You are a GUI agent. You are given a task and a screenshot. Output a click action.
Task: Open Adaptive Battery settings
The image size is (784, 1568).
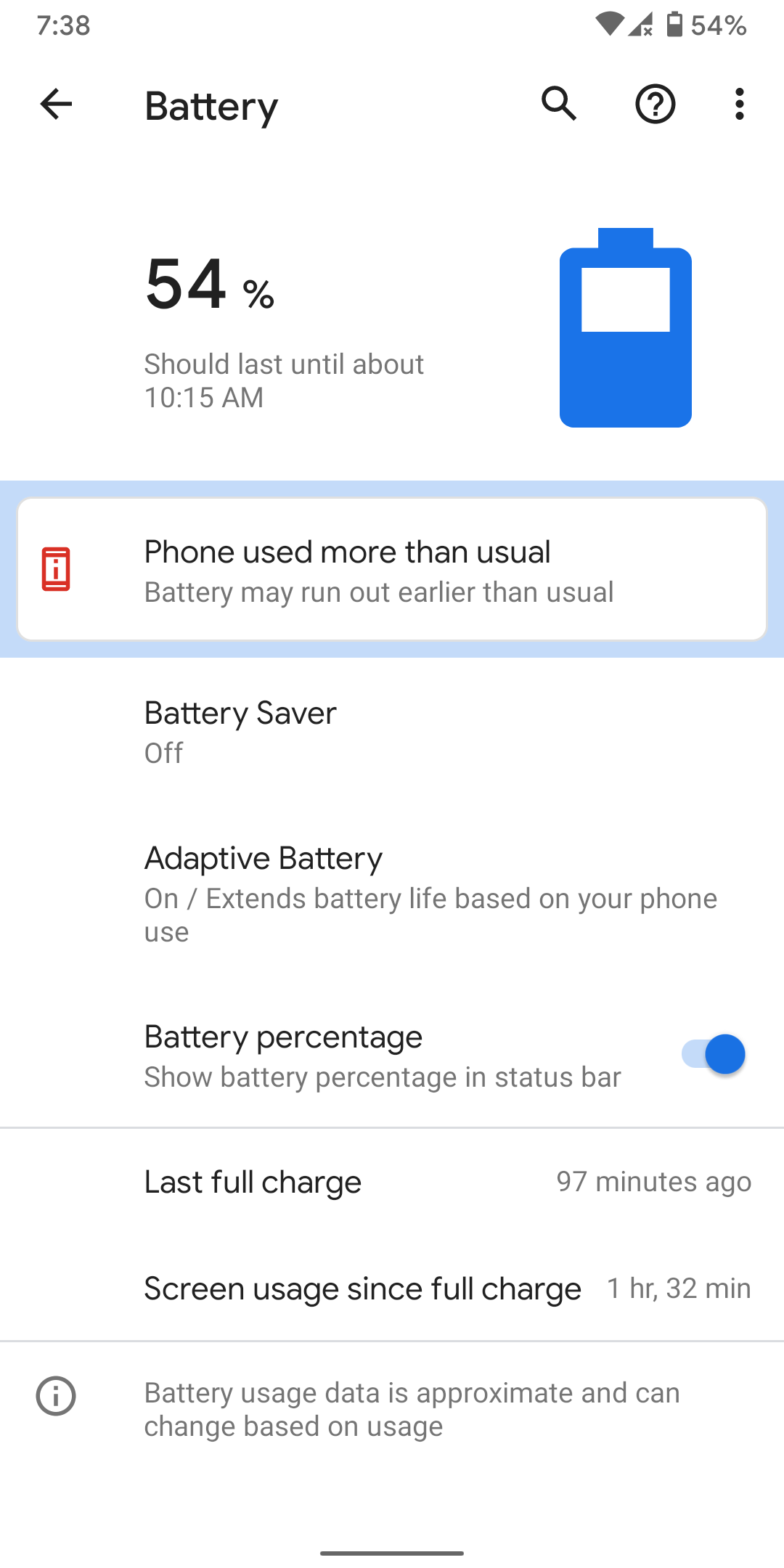coord(392,893)
